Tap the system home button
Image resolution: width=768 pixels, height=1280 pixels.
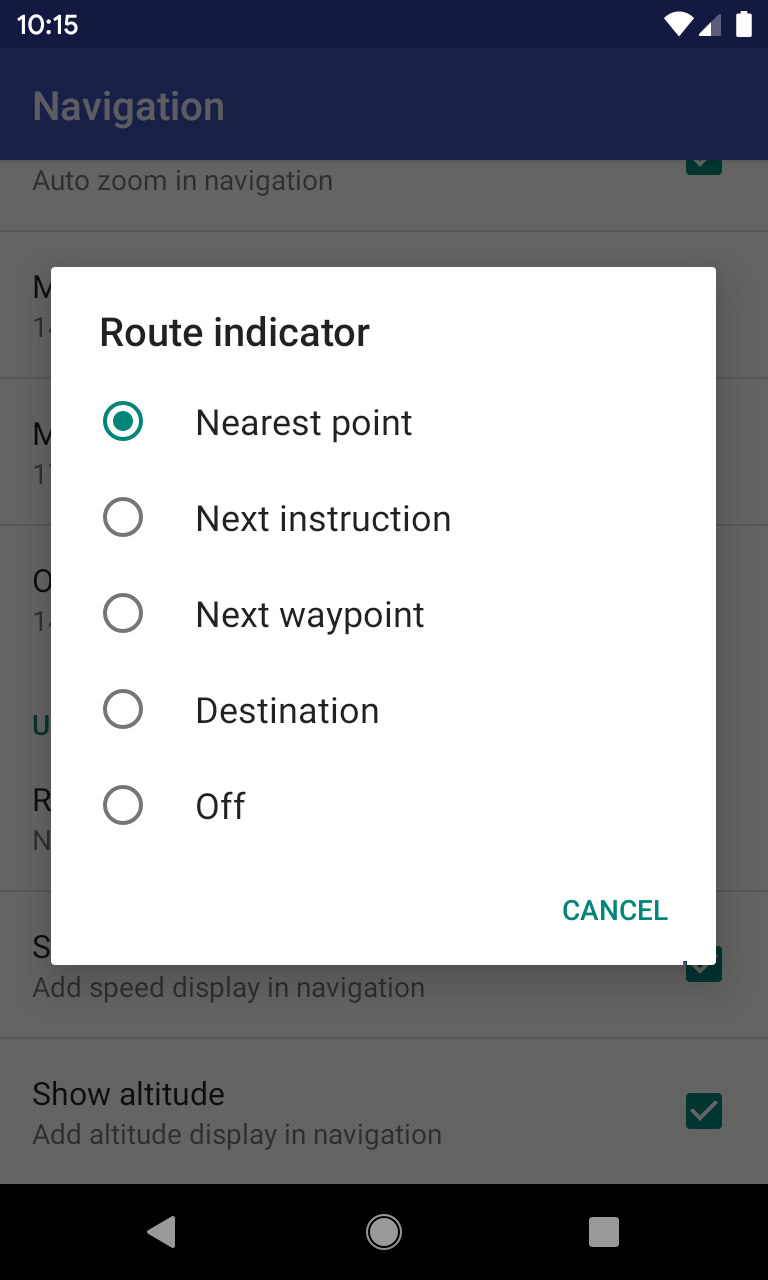tap(384, 1232)
